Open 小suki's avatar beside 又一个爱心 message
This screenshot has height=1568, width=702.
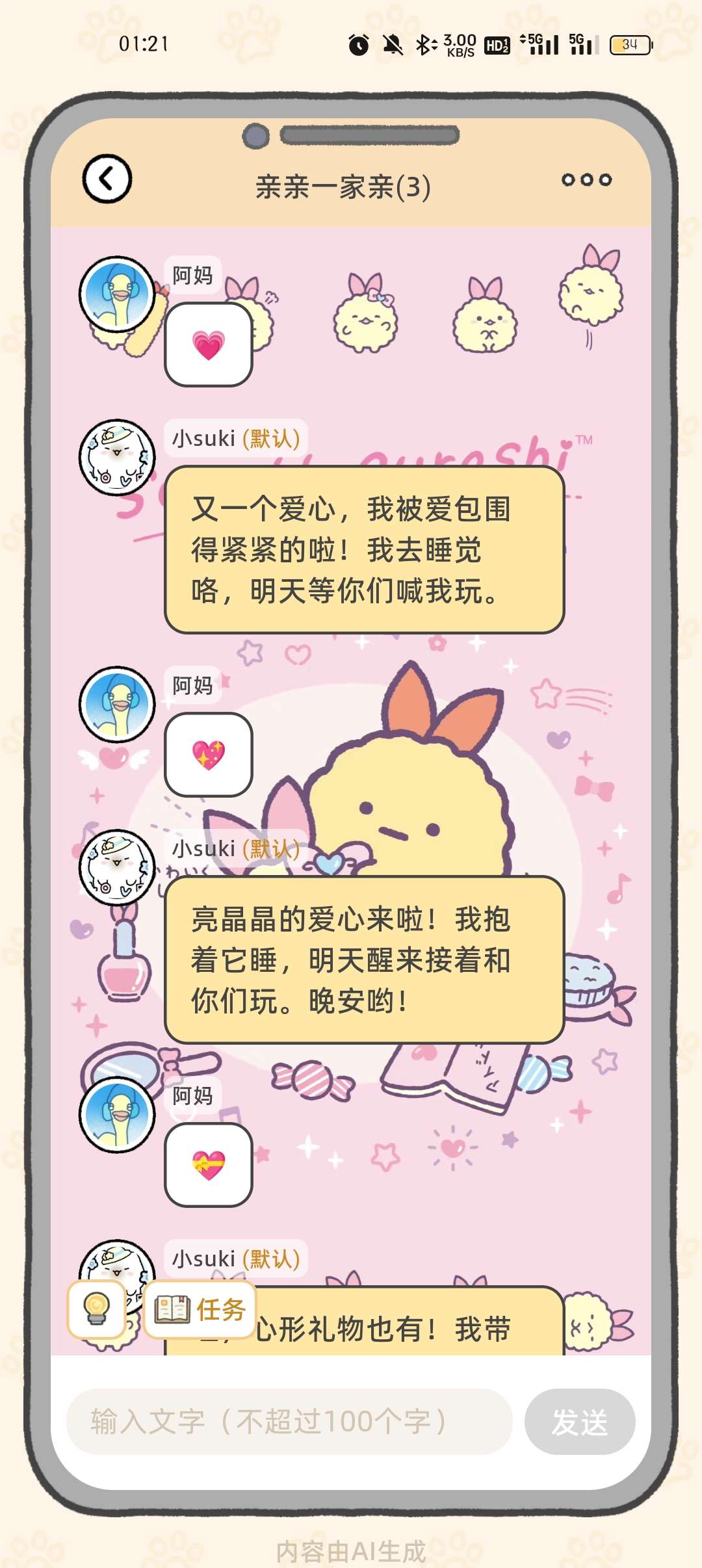[x=117, y=457]
